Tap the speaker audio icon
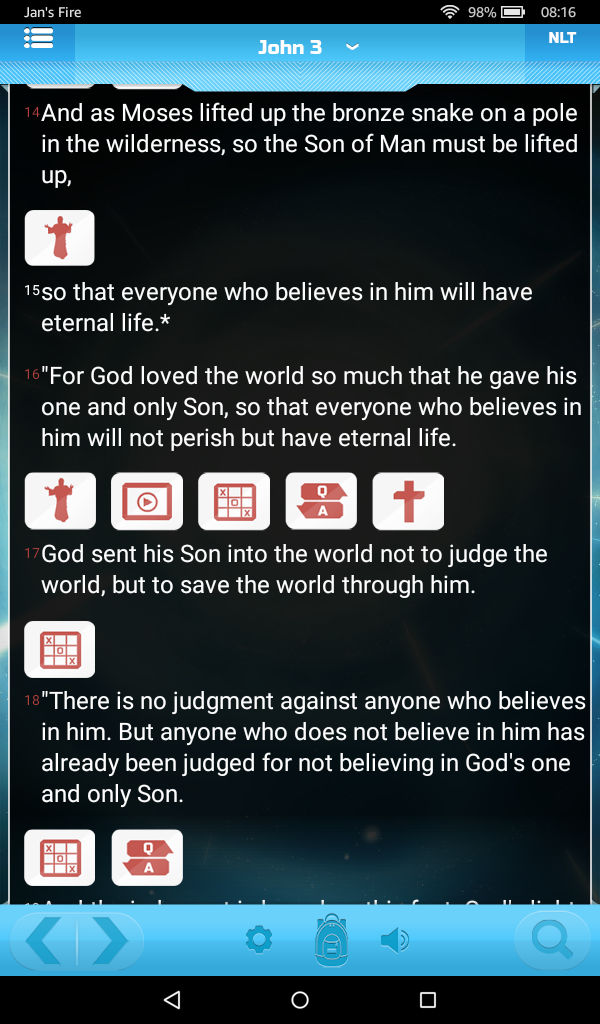This screenshot has width=600, height=1024. (x=395, y=940)
